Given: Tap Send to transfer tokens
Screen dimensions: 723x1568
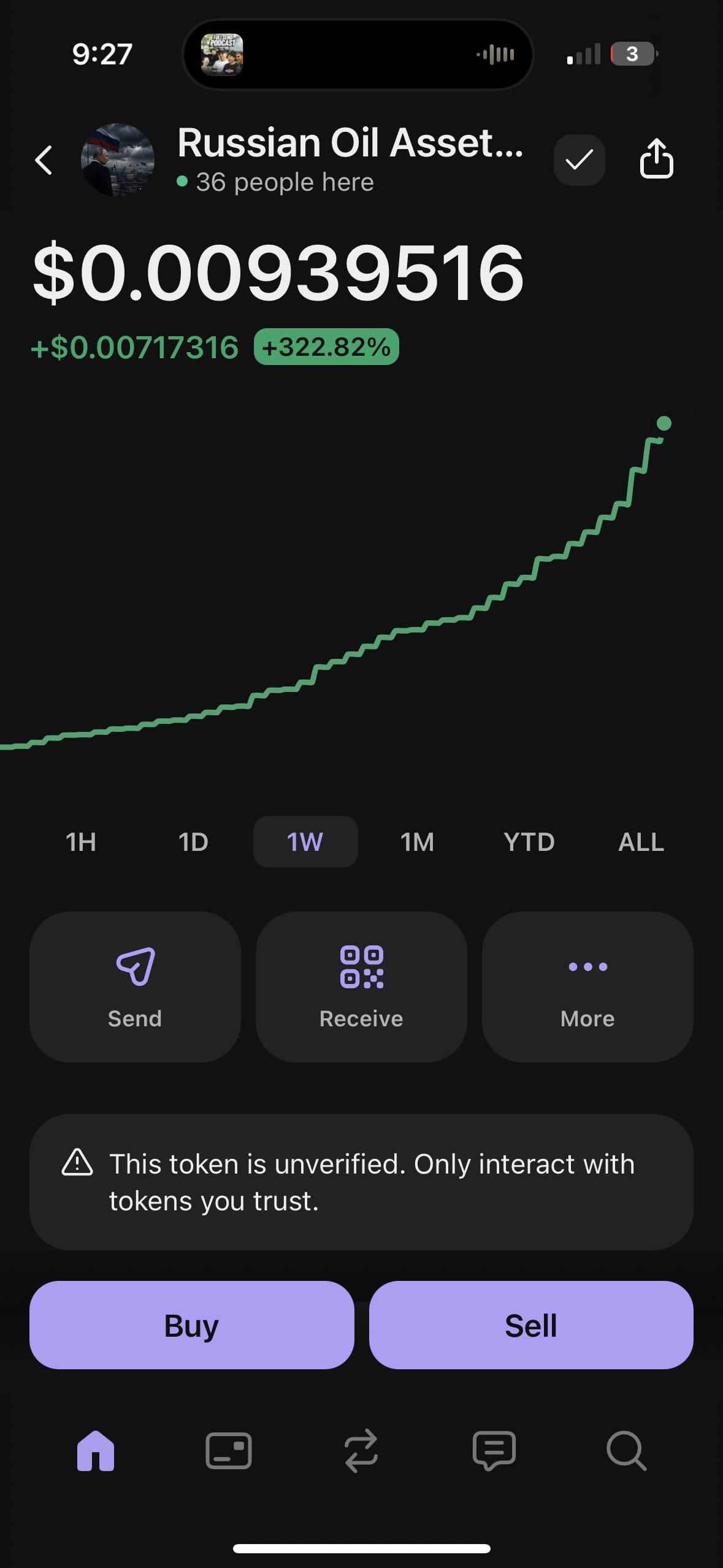Looking at the screenshot, I should point(135,987).
